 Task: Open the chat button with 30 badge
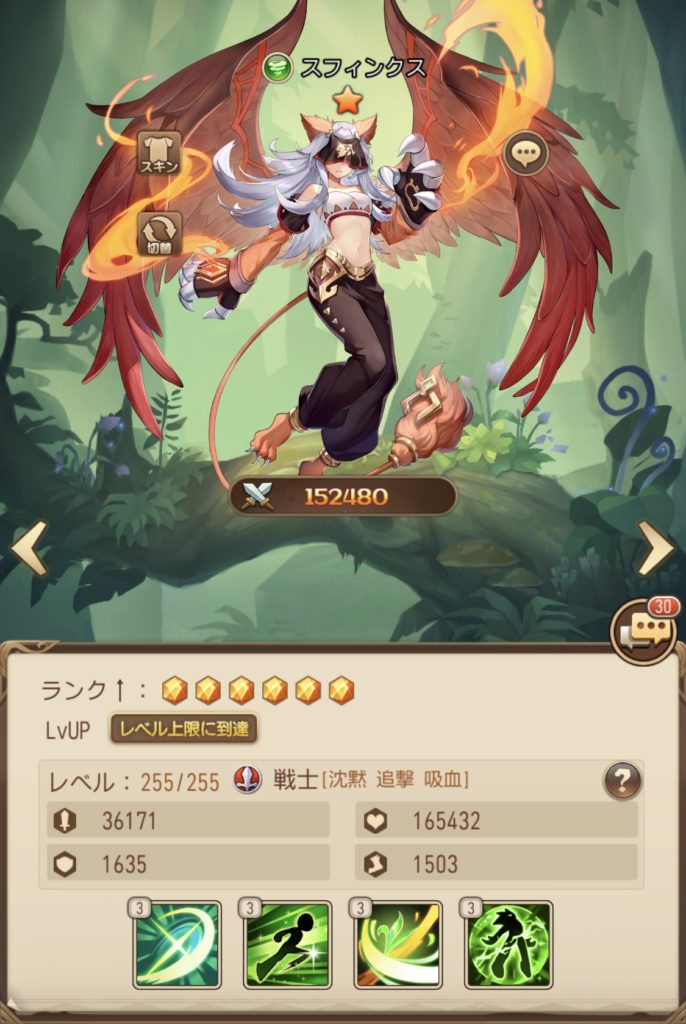[x=643, y=633]
